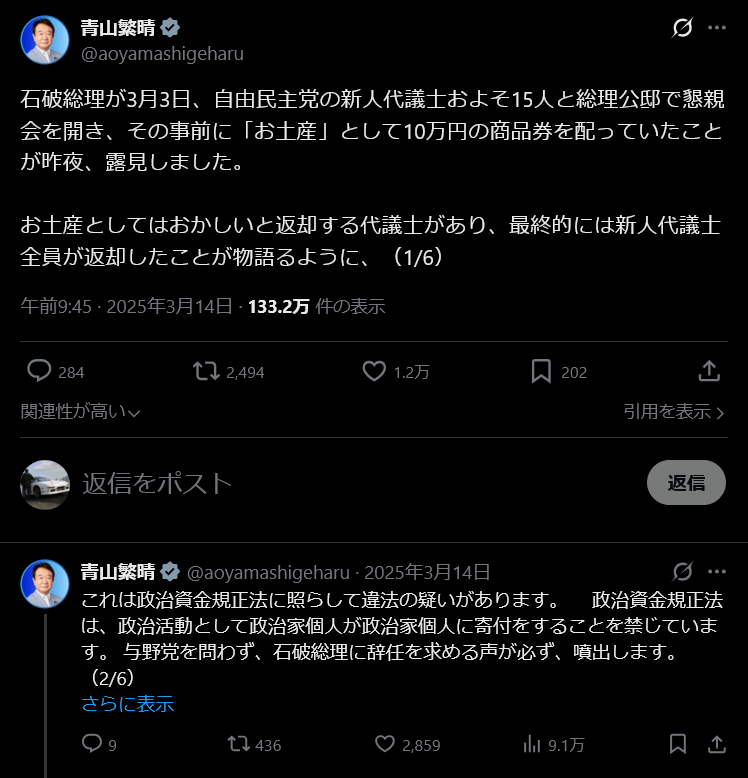Expand the 2/6 post with さらに表示
The width and height of the screenshot is (748, 778).
click(128, 703)
